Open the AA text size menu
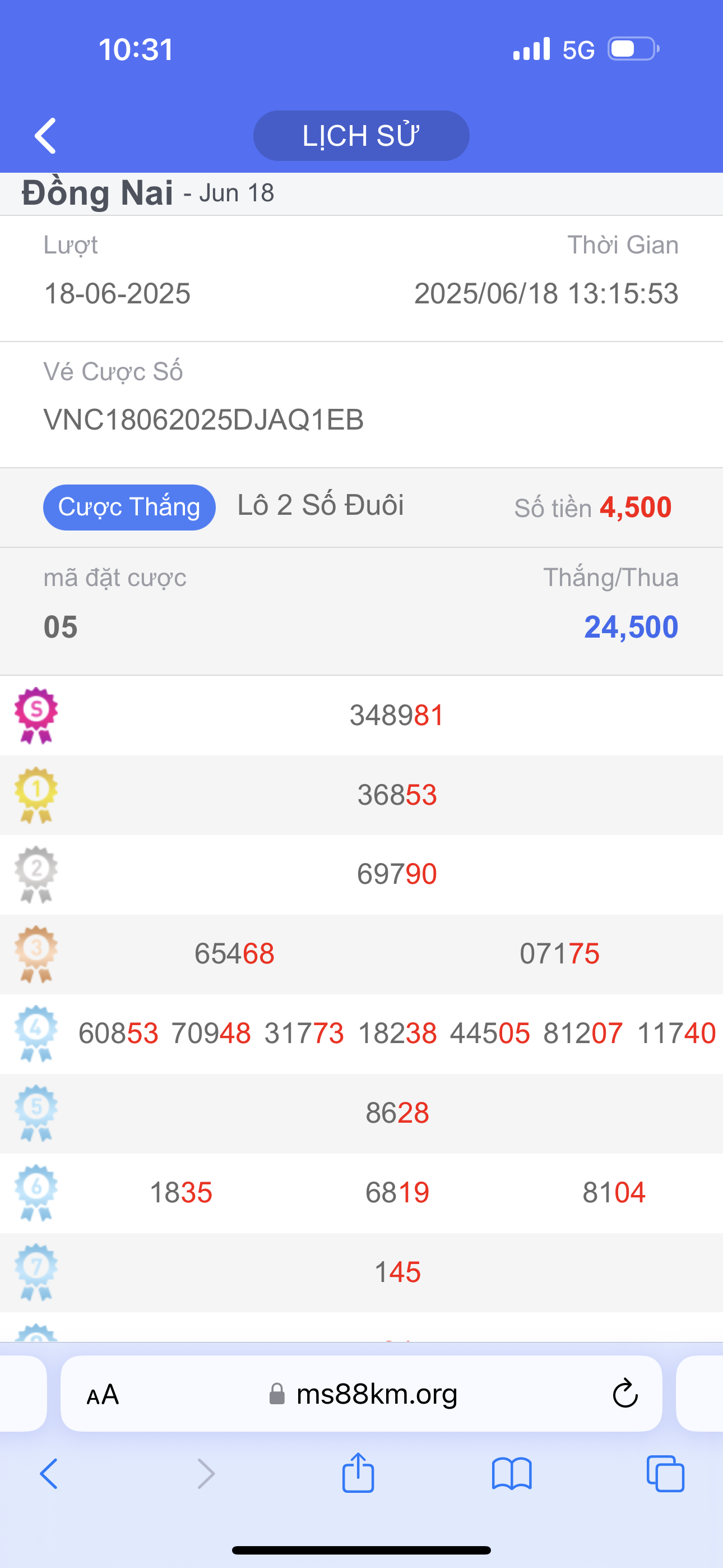The image size is (723, 1568). (x=102, y=1395)
